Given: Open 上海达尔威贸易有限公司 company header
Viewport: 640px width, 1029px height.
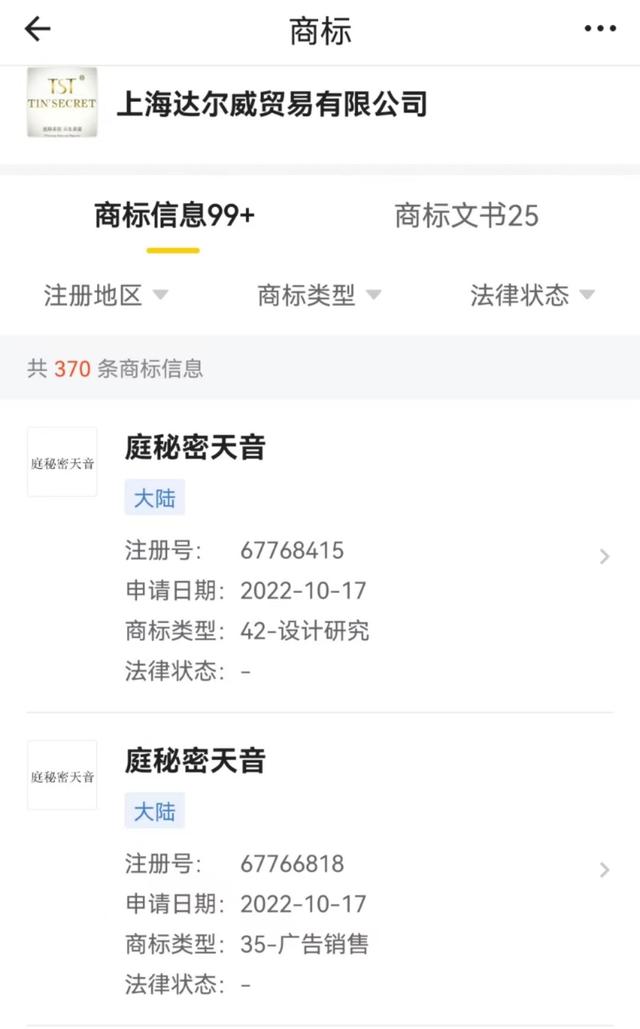Looking at the screenshot, I should (272, 104).
